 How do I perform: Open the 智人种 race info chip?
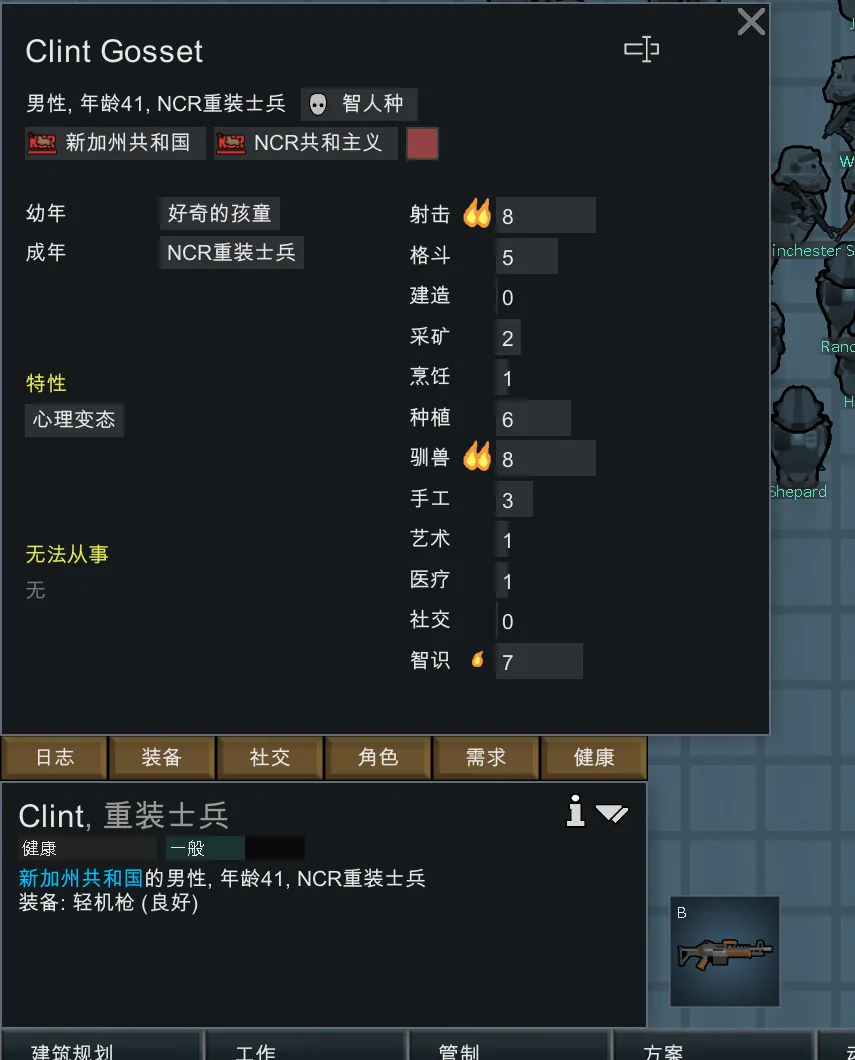[360, 104]
